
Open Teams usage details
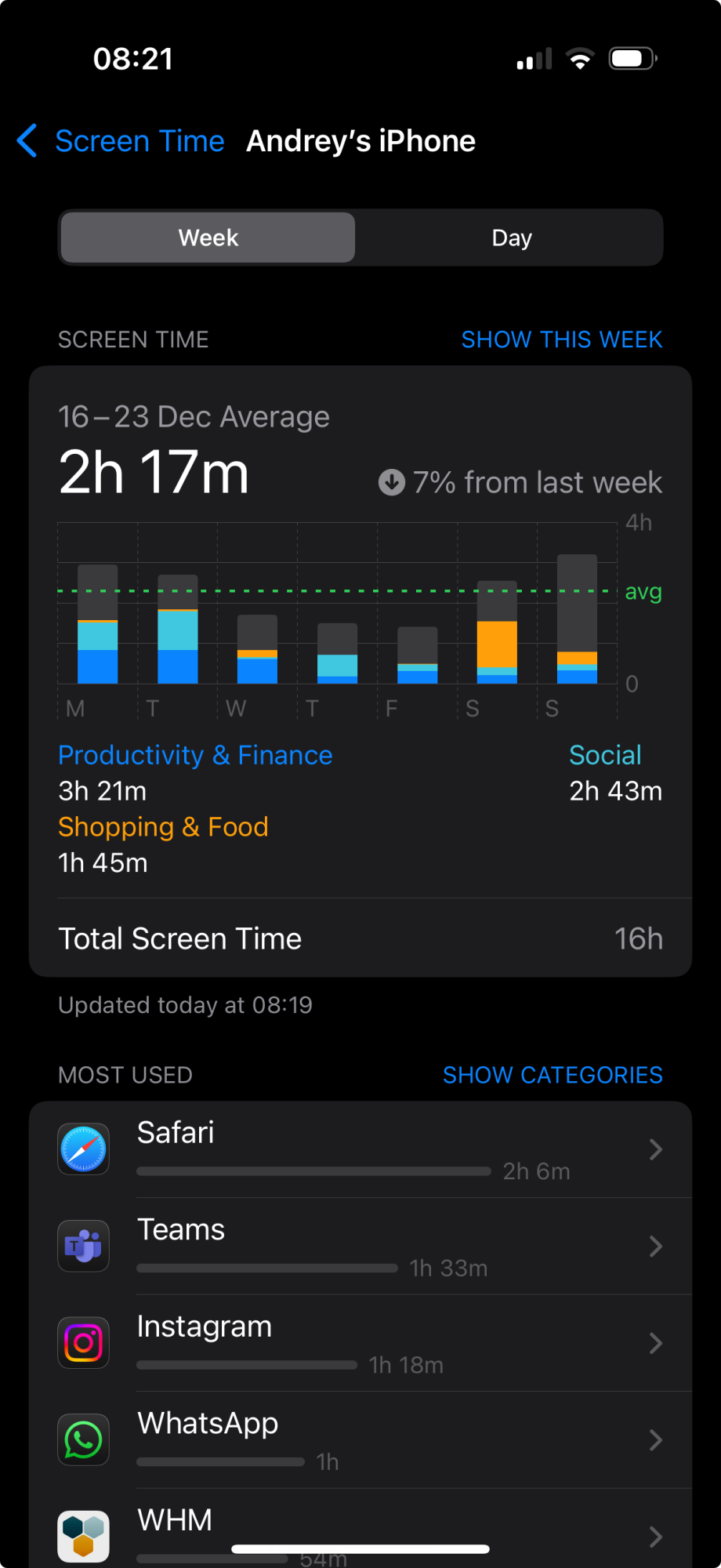(x=360, y=1247)
